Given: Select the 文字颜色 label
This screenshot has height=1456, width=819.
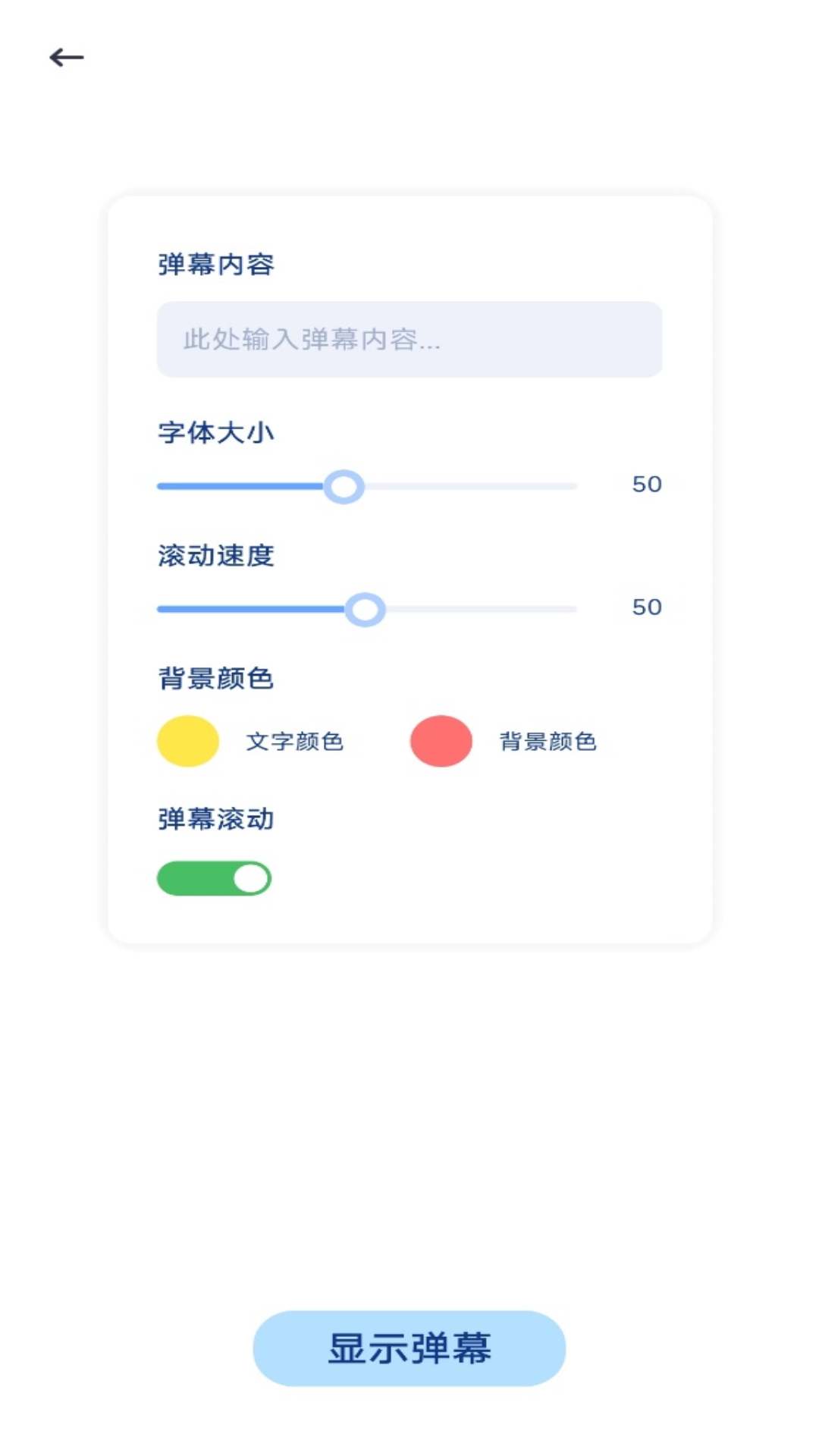Looking at the screenshot, I should coord(296,742).
